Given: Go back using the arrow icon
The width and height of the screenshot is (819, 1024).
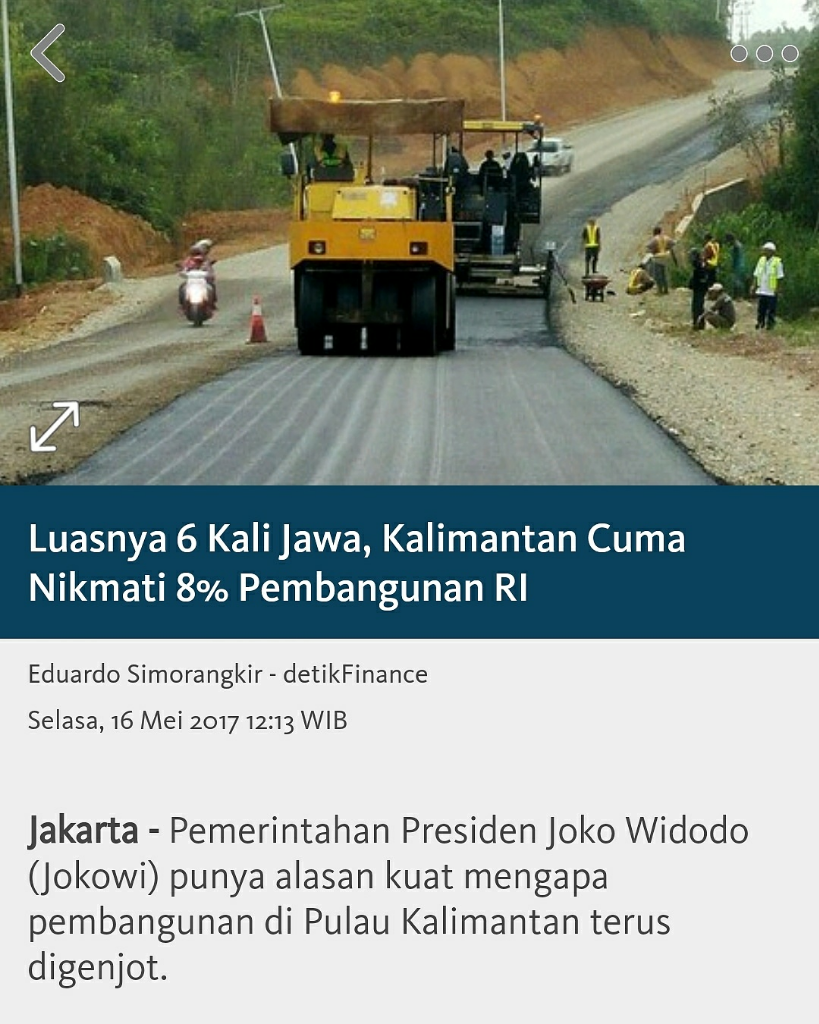Looking at the screenshot, I should click(x=48, y=53).
